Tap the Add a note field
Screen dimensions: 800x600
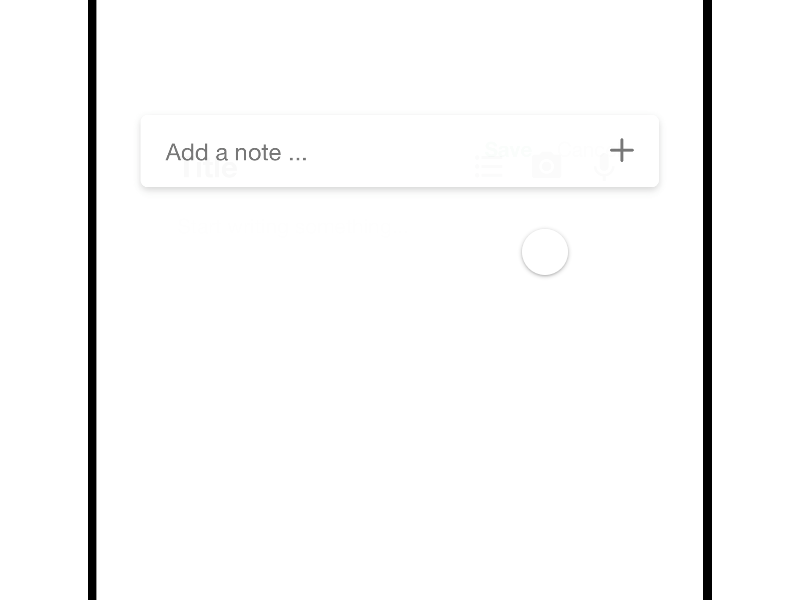click(300, 152)
